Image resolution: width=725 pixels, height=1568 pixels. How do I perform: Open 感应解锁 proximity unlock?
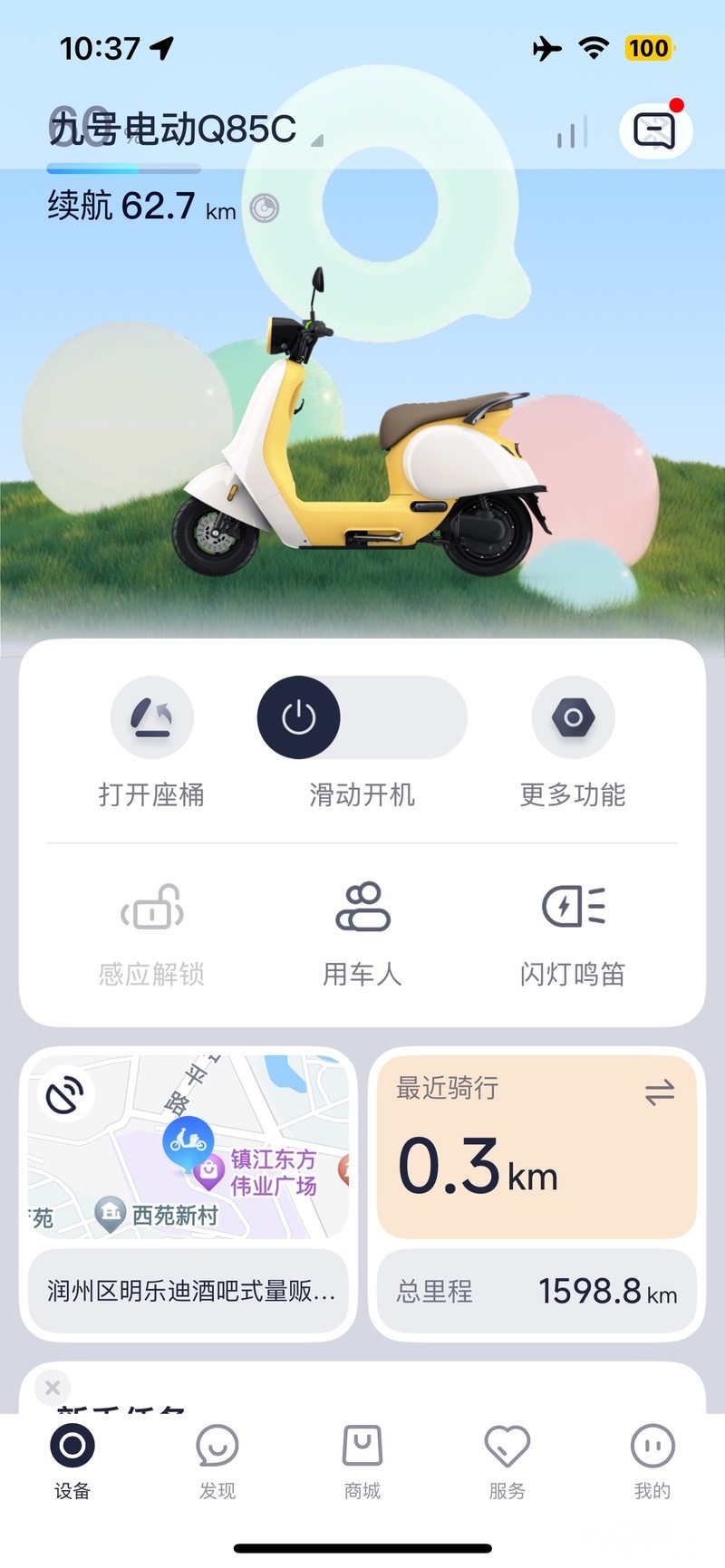point(152,908)
